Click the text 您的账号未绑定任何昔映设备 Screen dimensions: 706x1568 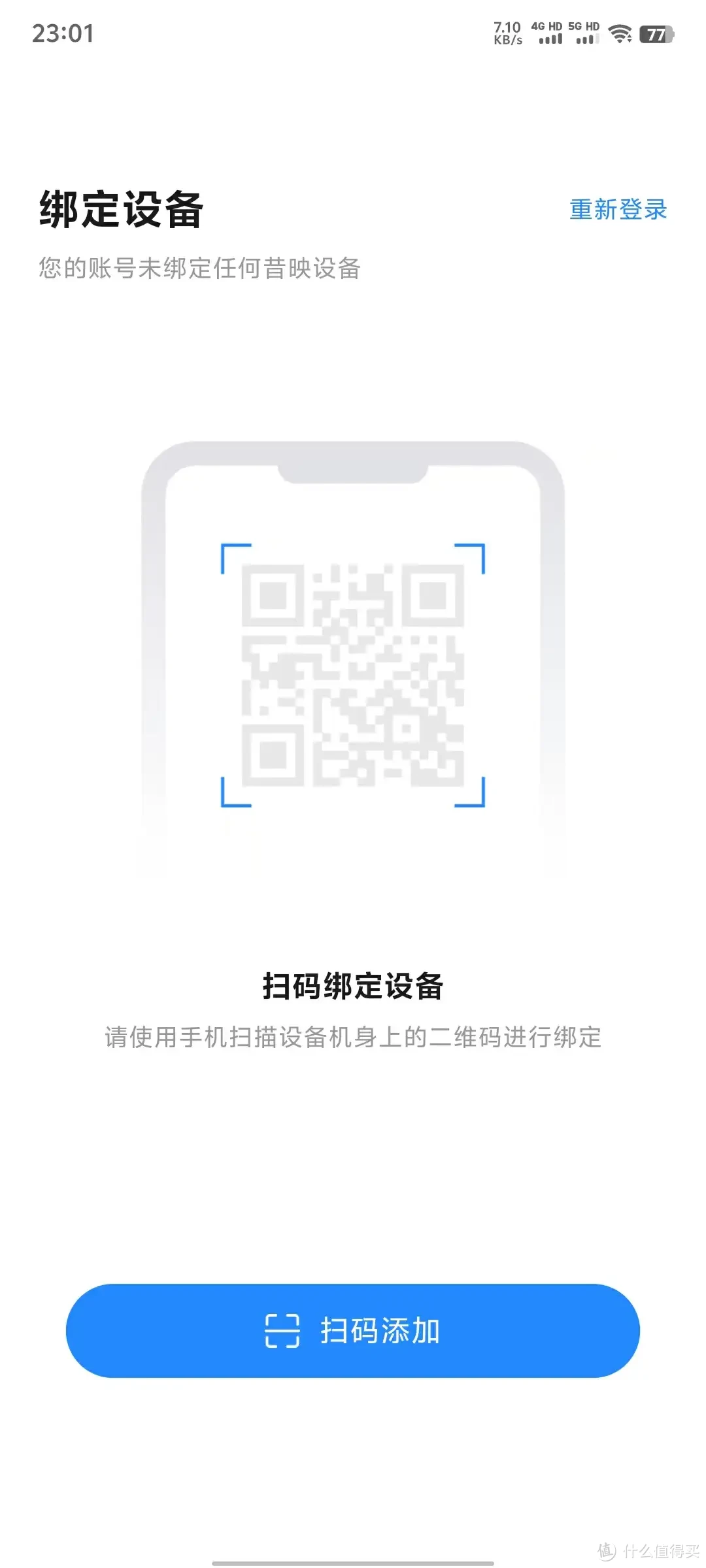coord(201,267)
